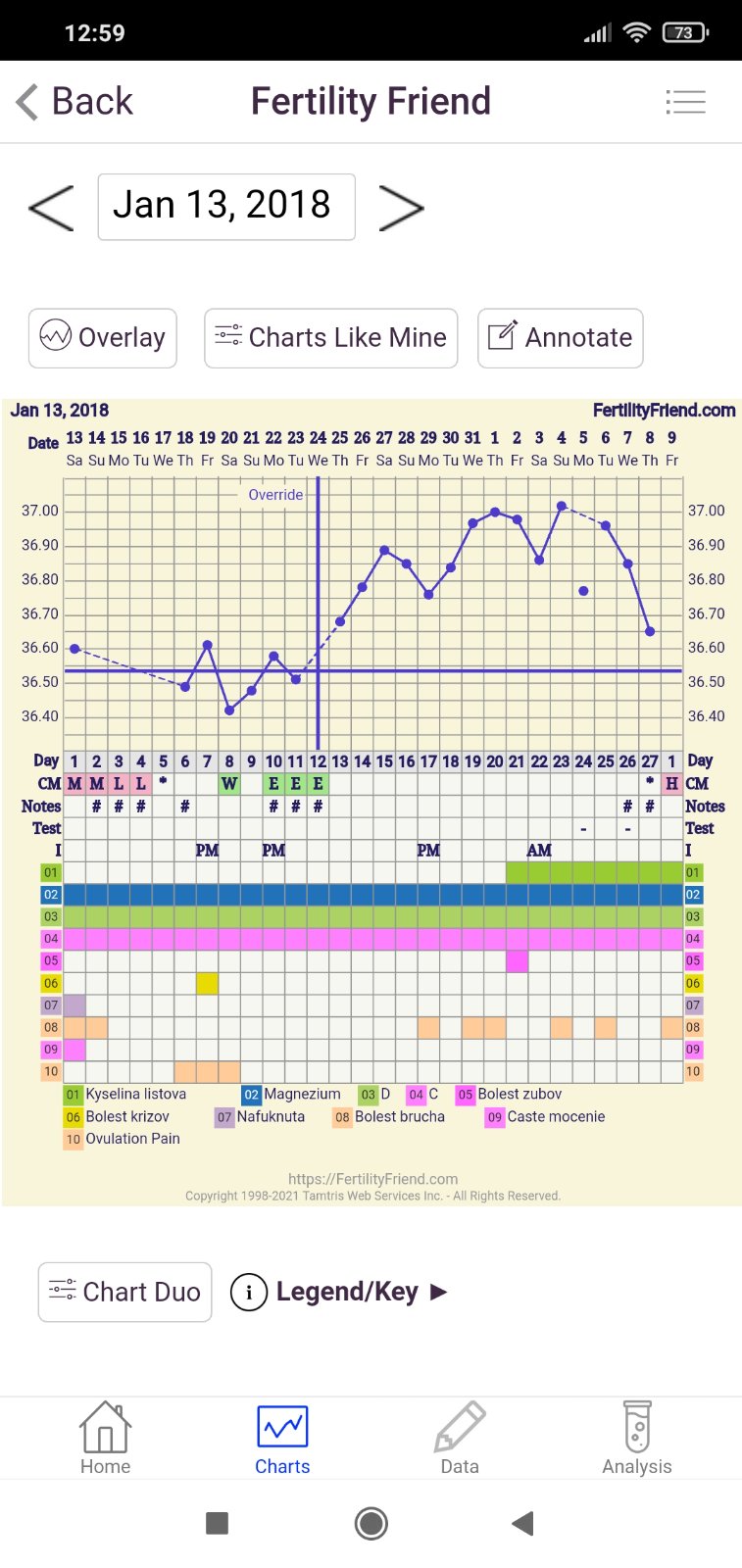
Task: Switch to the Charts tab
Action: pos(282,1439)
